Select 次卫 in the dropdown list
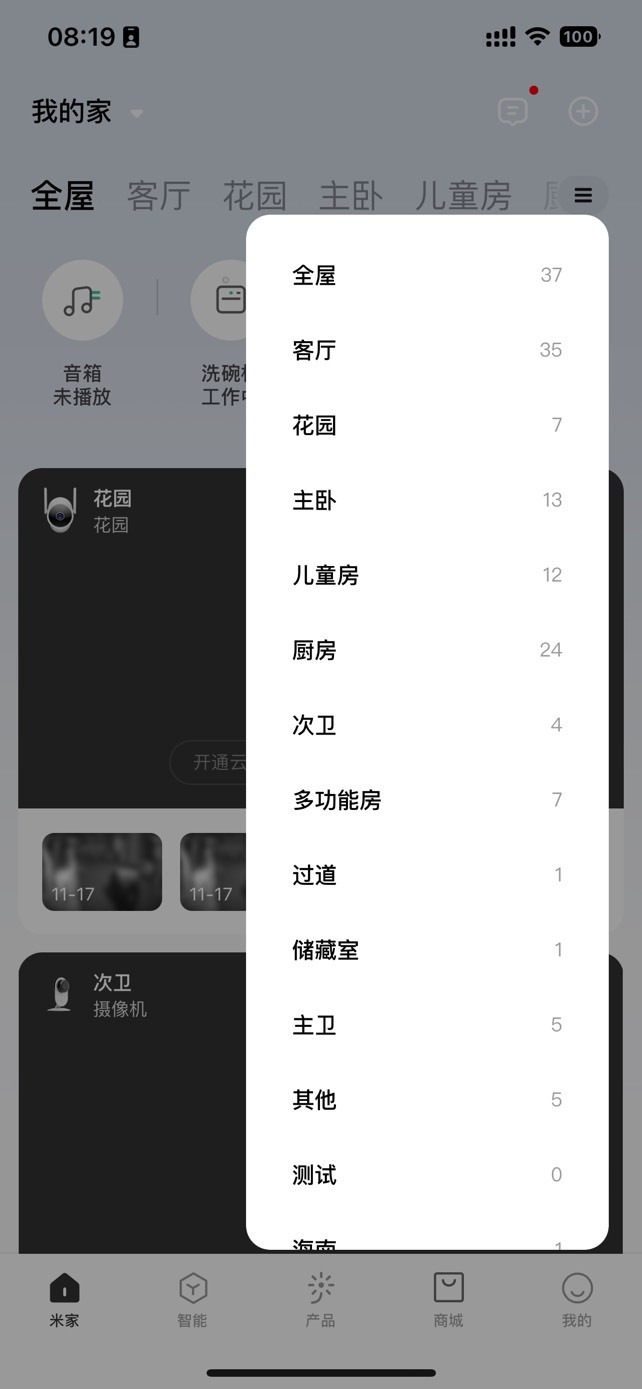Screen dimensions: 642x1389 (427, 725)
